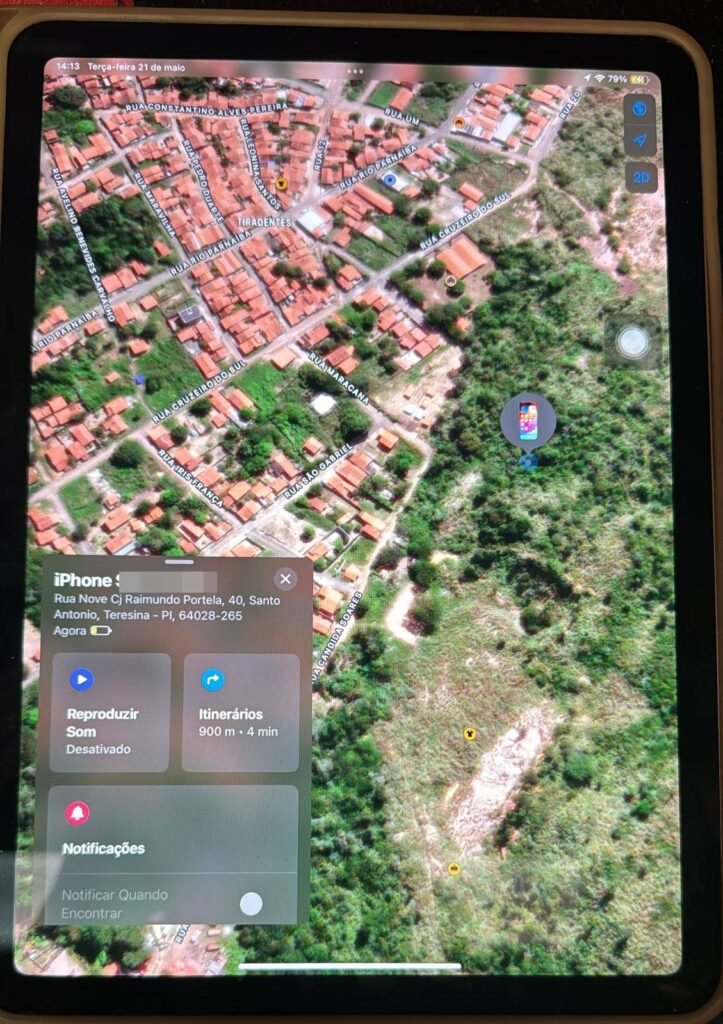Get directions with Itinerários
The width and height of the screenshot is (723, 1024).
(x=241, y=712)
